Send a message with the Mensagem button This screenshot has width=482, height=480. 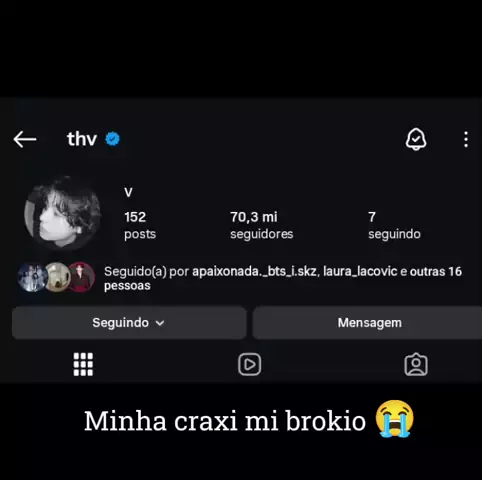tap(367, 323)
